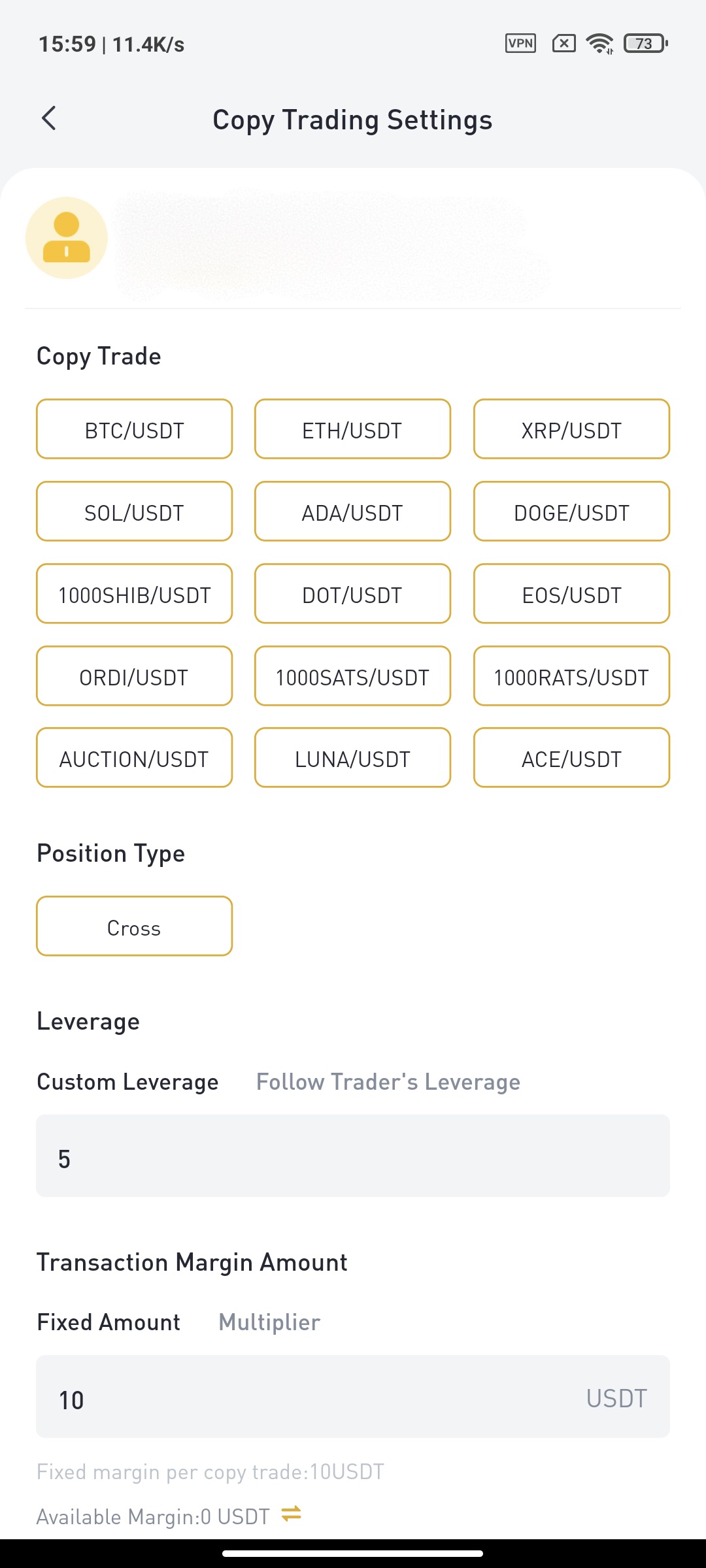The height and width of the screenshot is (1568, 706).
Task: Edit the leverage value field showing 5
Action: coord(353,1156)
